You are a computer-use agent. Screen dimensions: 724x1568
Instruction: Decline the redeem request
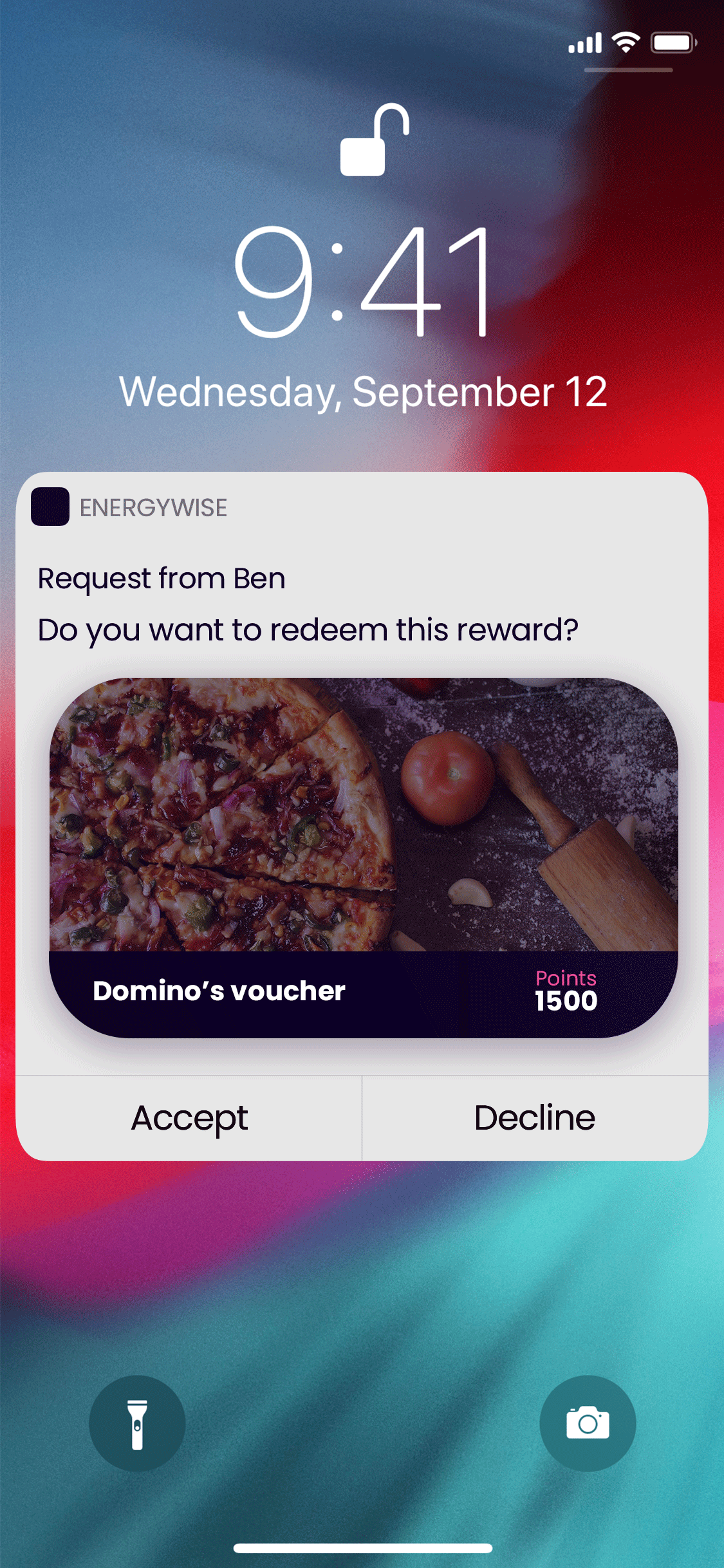pos(535,1118)
